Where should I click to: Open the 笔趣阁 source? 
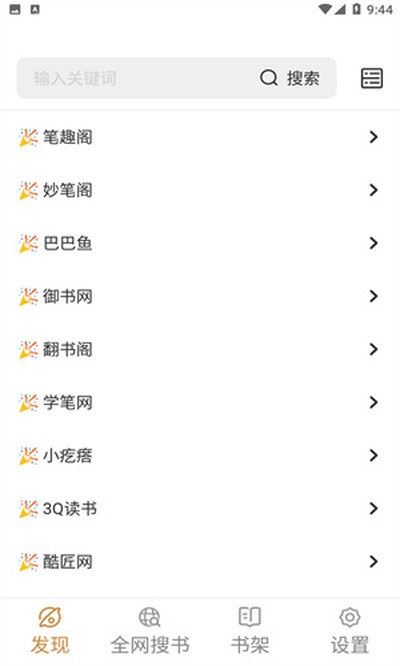pyautogui.click(x=200, y=137)
